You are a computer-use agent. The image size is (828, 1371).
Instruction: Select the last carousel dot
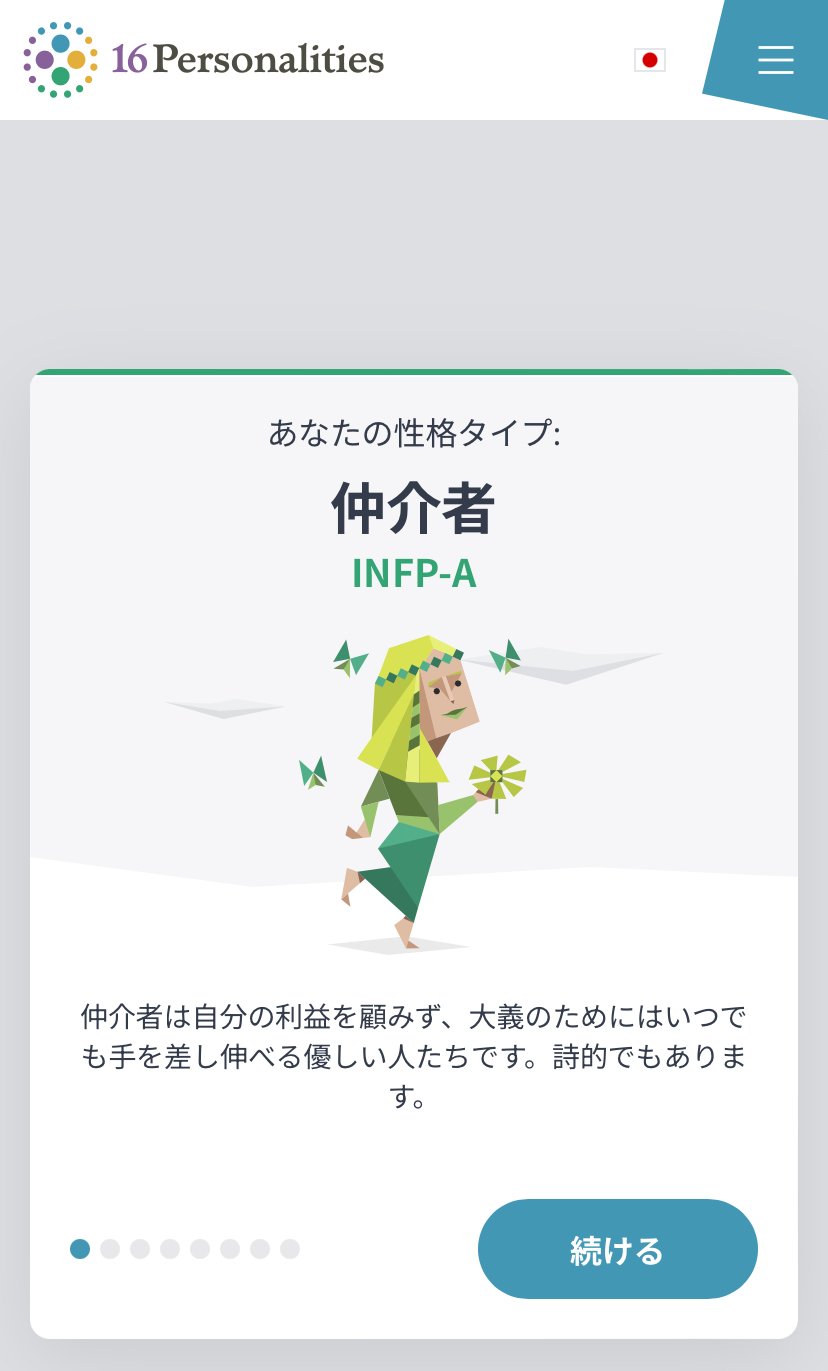point(290,1249)
